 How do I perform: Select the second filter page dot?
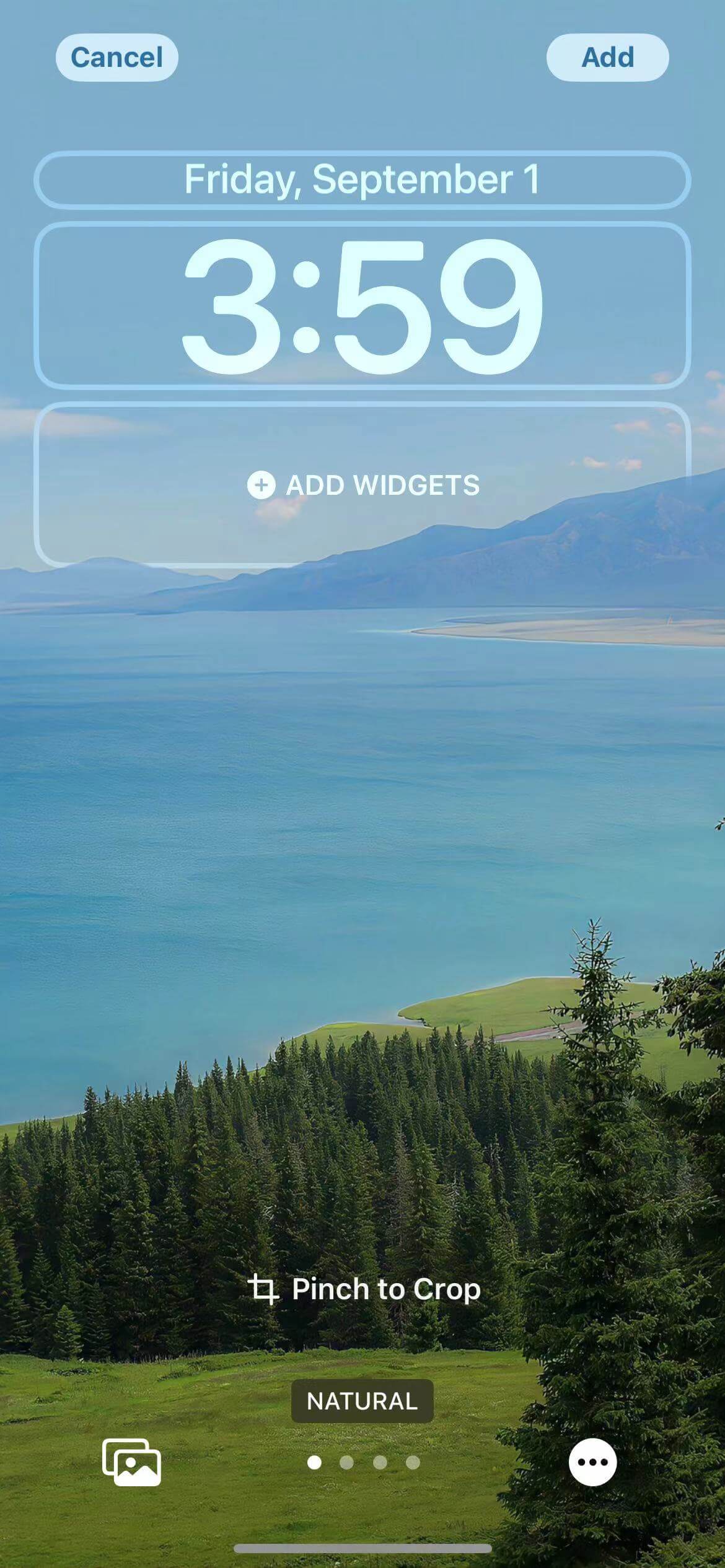[347, 1462]
